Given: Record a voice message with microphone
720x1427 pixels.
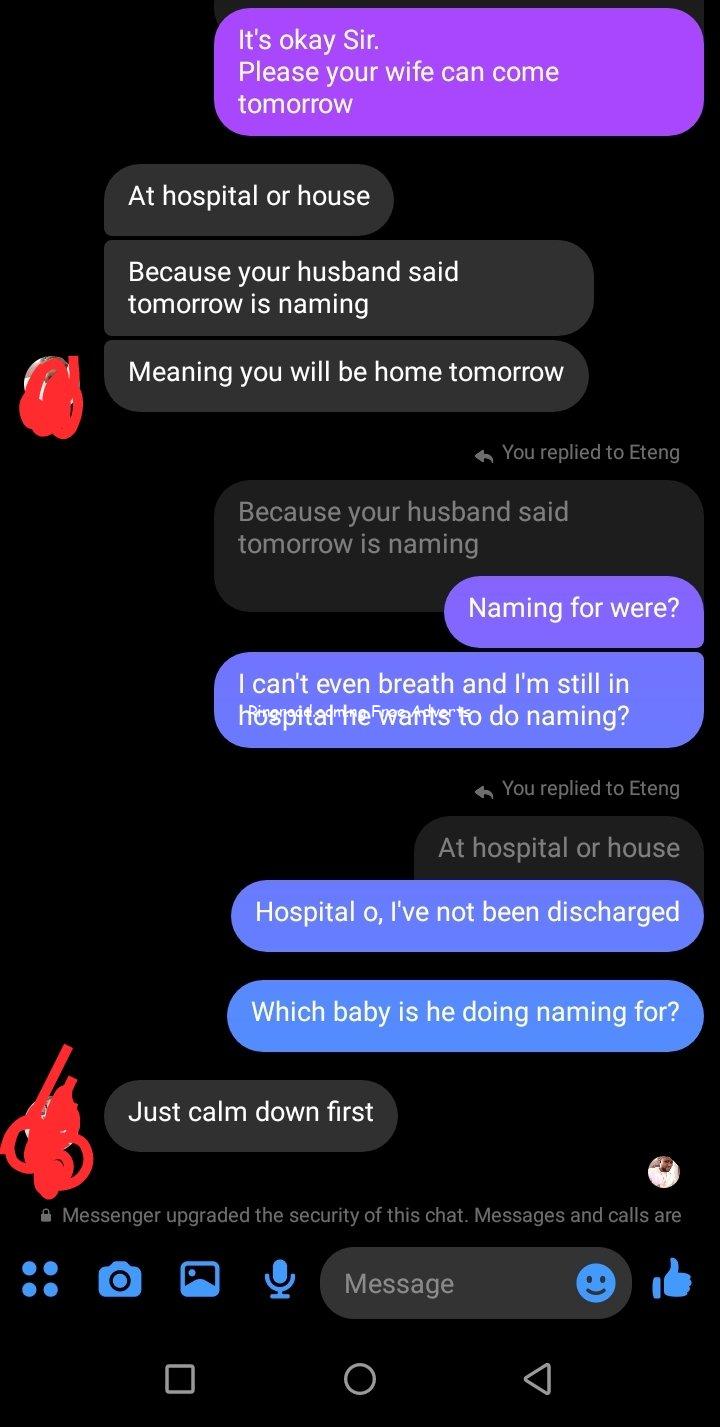Looking at the screenshot, I should click(280, 1279).
